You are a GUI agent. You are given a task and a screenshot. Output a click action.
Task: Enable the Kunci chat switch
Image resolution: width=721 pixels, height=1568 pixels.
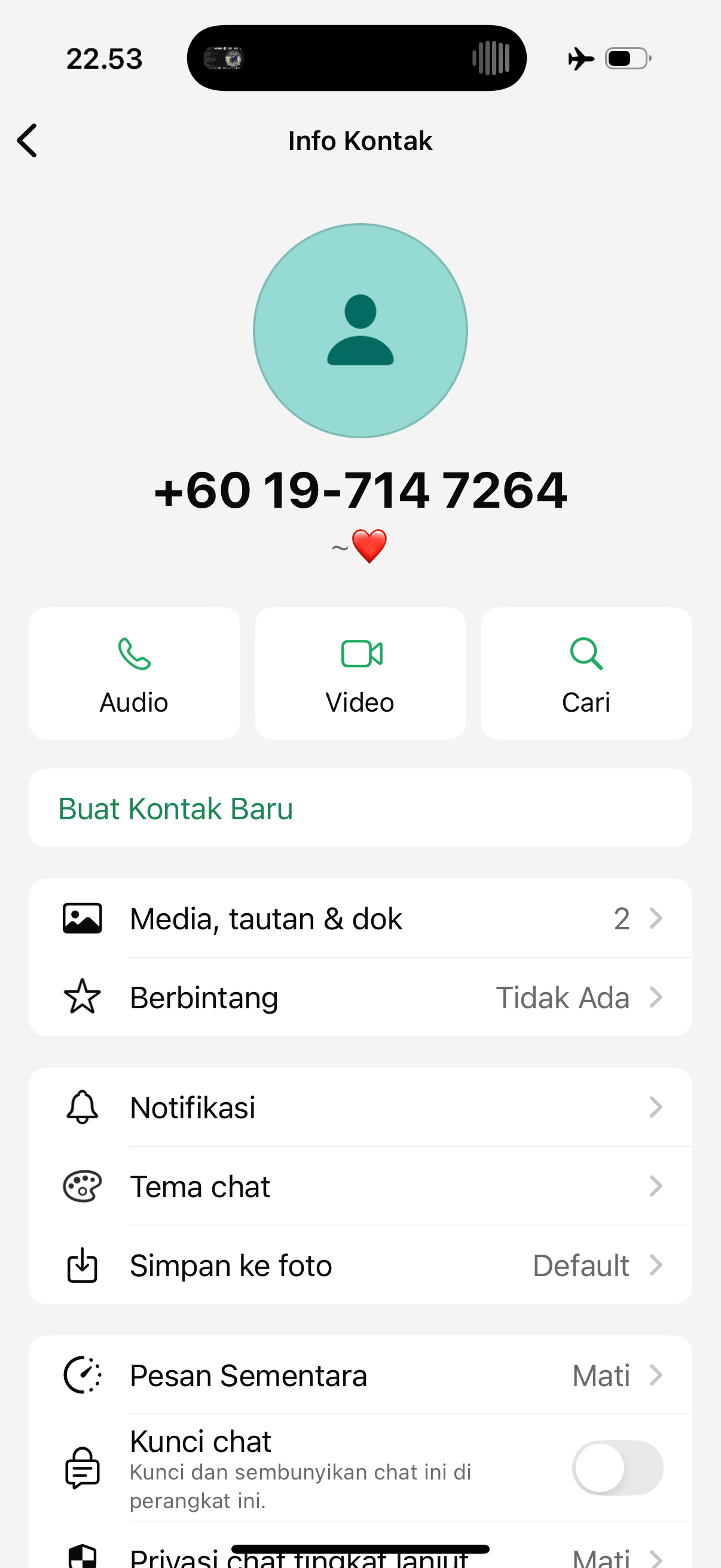point(617,1468)
